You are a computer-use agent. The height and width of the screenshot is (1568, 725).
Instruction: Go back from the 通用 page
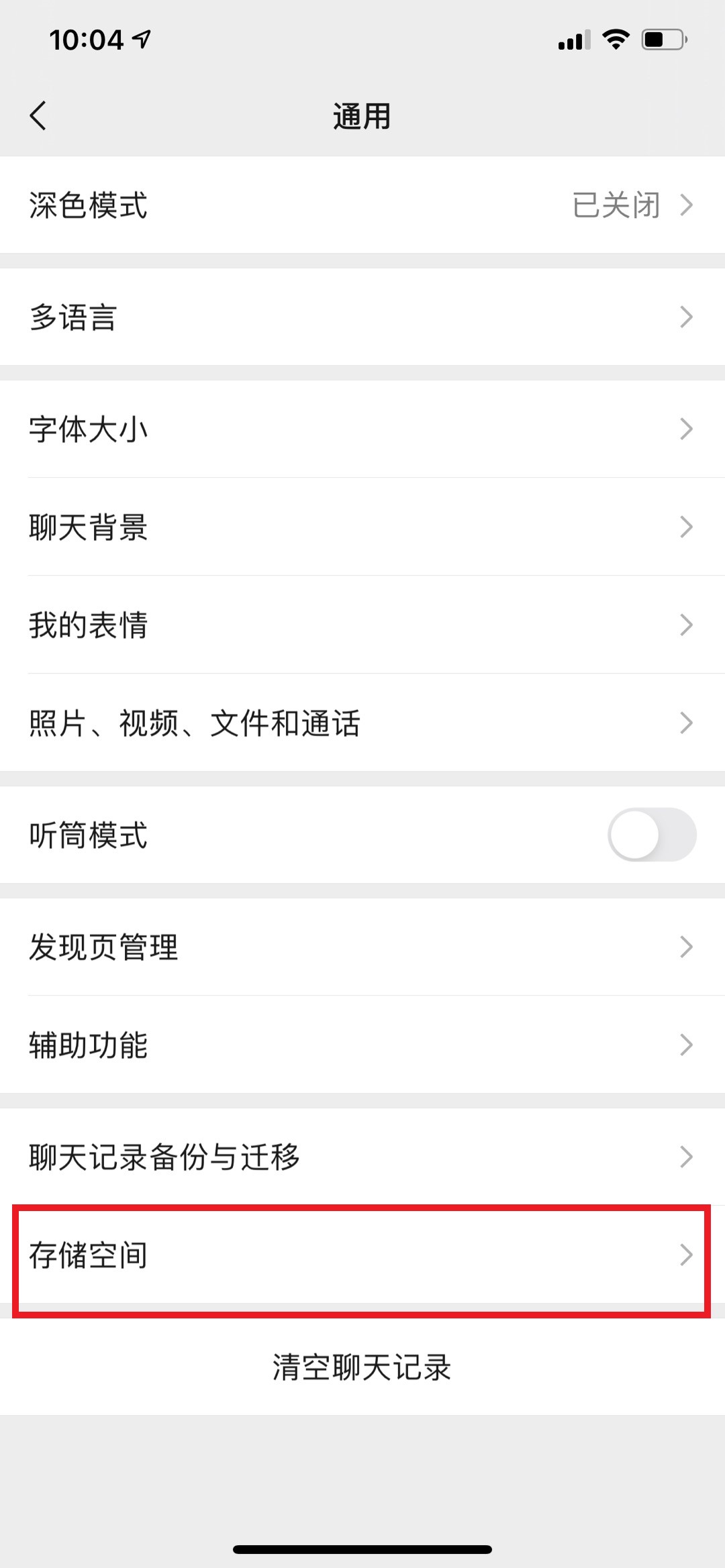[38, 116]
